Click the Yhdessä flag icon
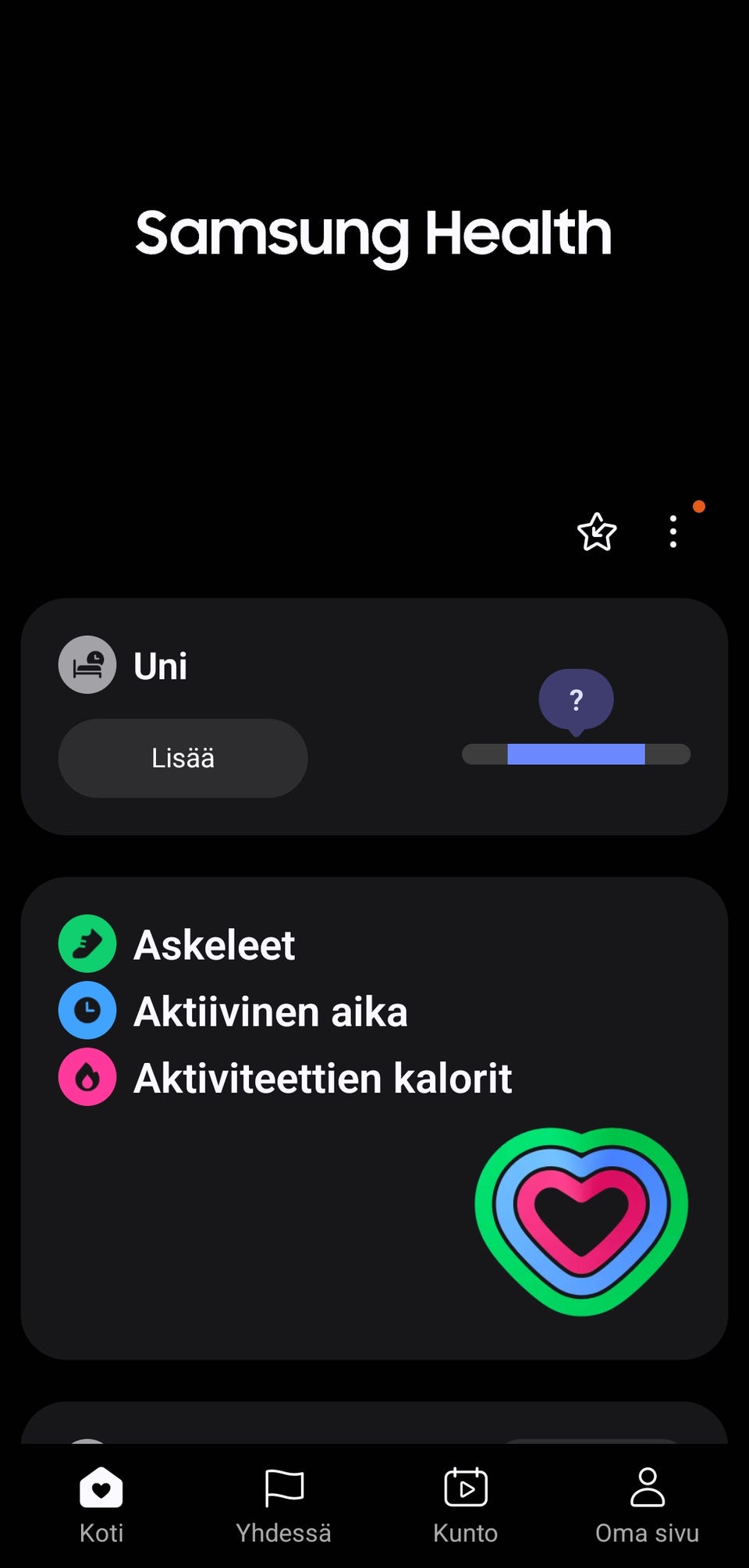Image resolution: width=749 pixels, height=1568 pixels. point(285,1486)
